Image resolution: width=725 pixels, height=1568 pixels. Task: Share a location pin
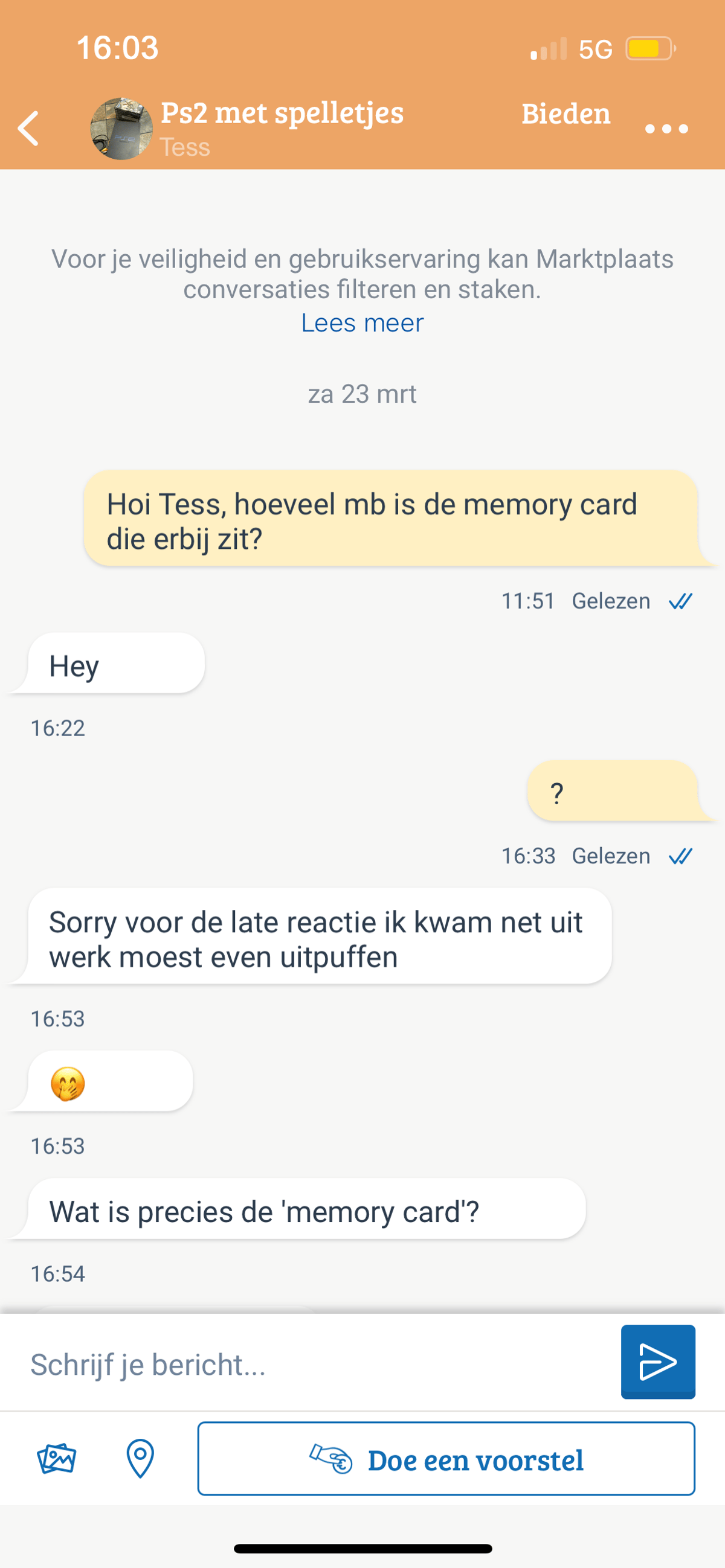(140, 1459)
